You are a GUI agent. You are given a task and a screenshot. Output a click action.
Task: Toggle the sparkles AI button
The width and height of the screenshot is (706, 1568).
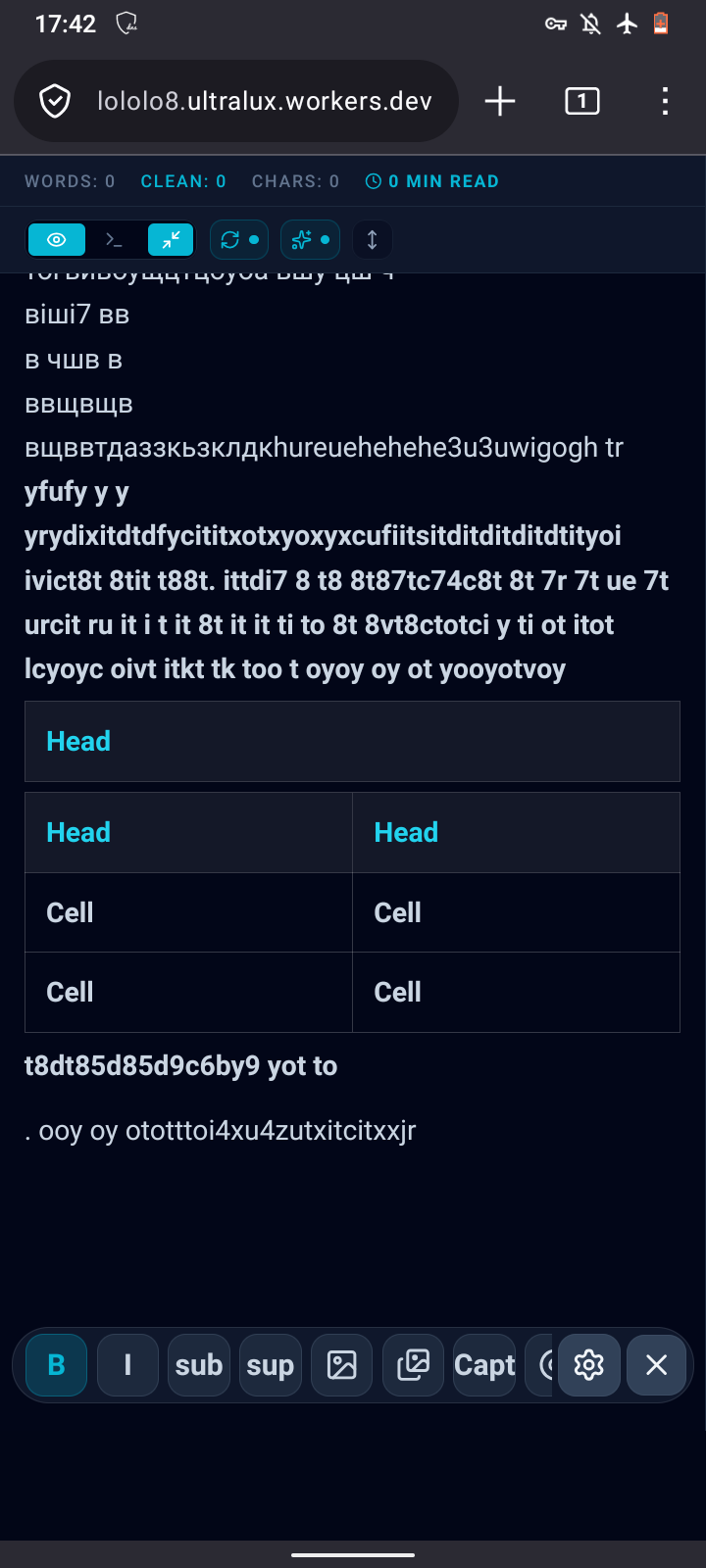[310, 240]
